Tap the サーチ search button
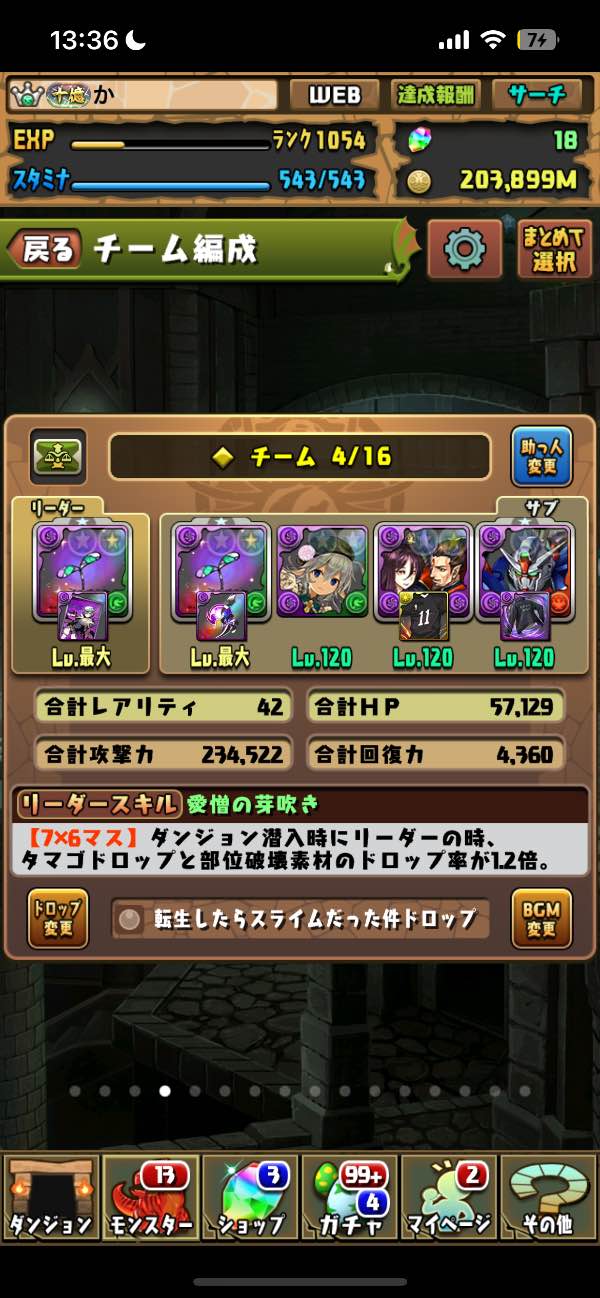Viewport: 600px width, 1298px height. tap(538, 95)
